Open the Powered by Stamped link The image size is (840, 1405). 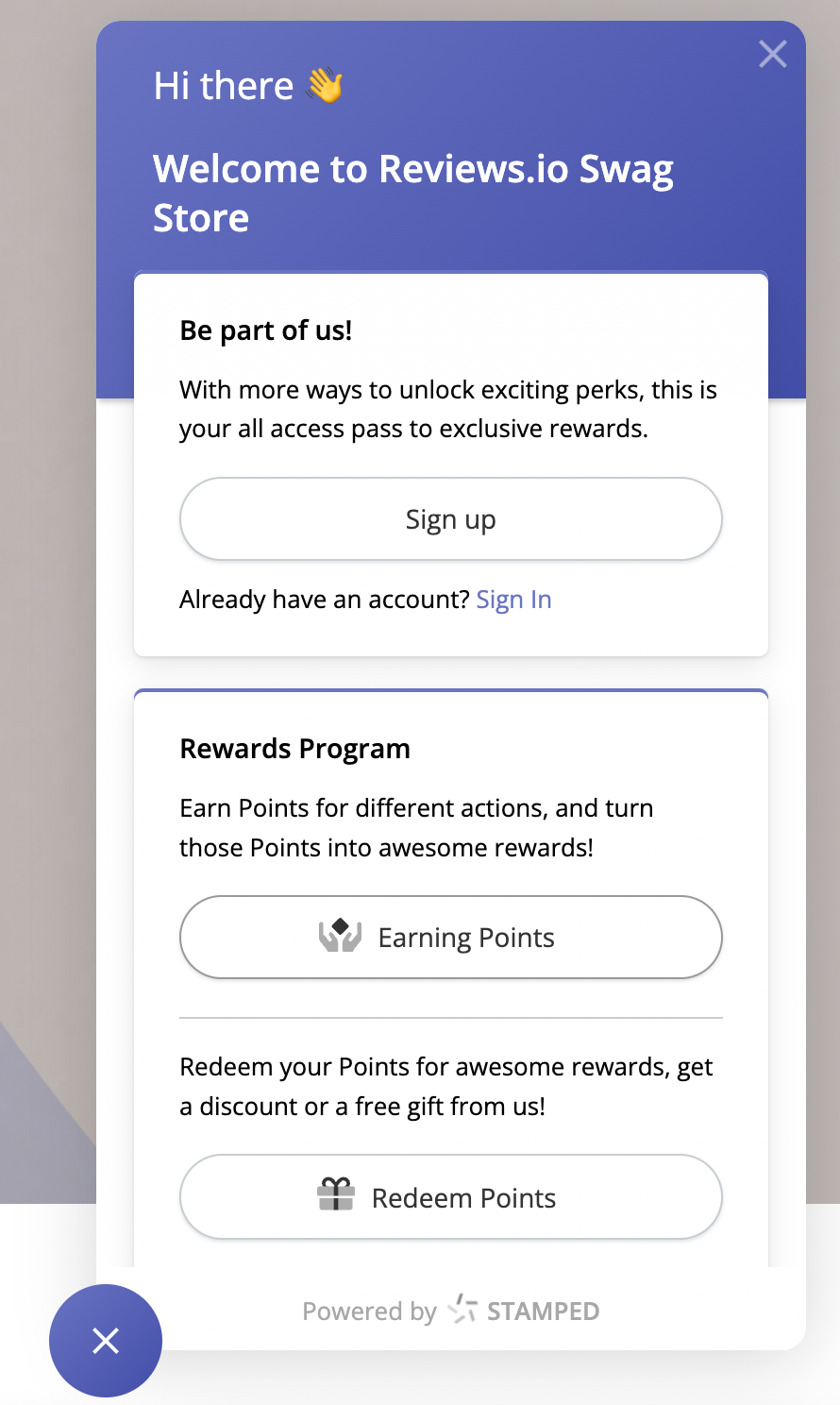point(451,1311)
